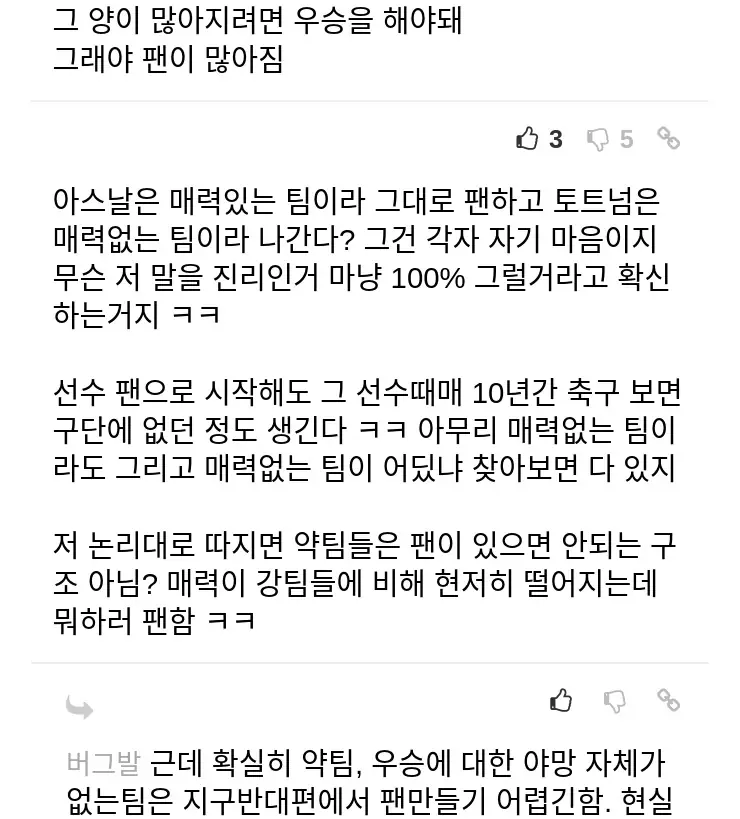Viewport: 740px width, 819px height.
Task: Like the reply mentioning 버그발
Action: click(x=561, y=700)
